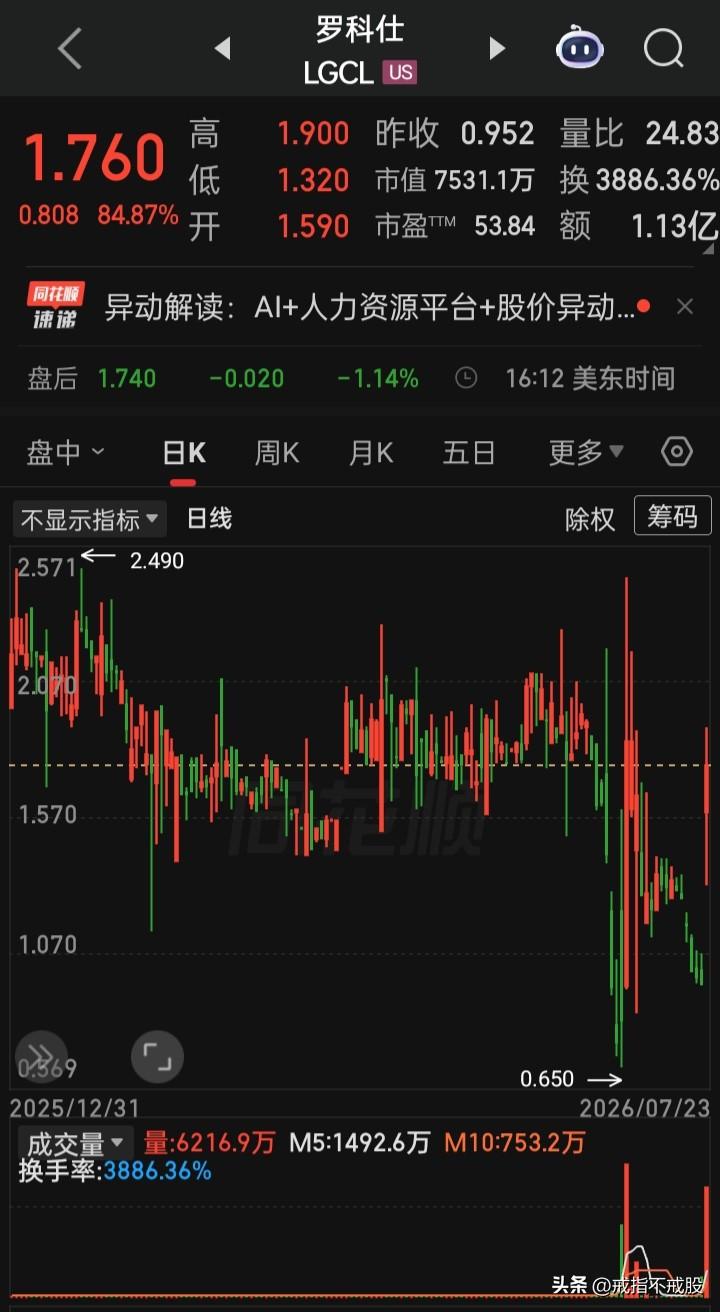Viewport: 720px width, 1312px height.
Task: Select the 日K tab
Action: coord(183,453)
